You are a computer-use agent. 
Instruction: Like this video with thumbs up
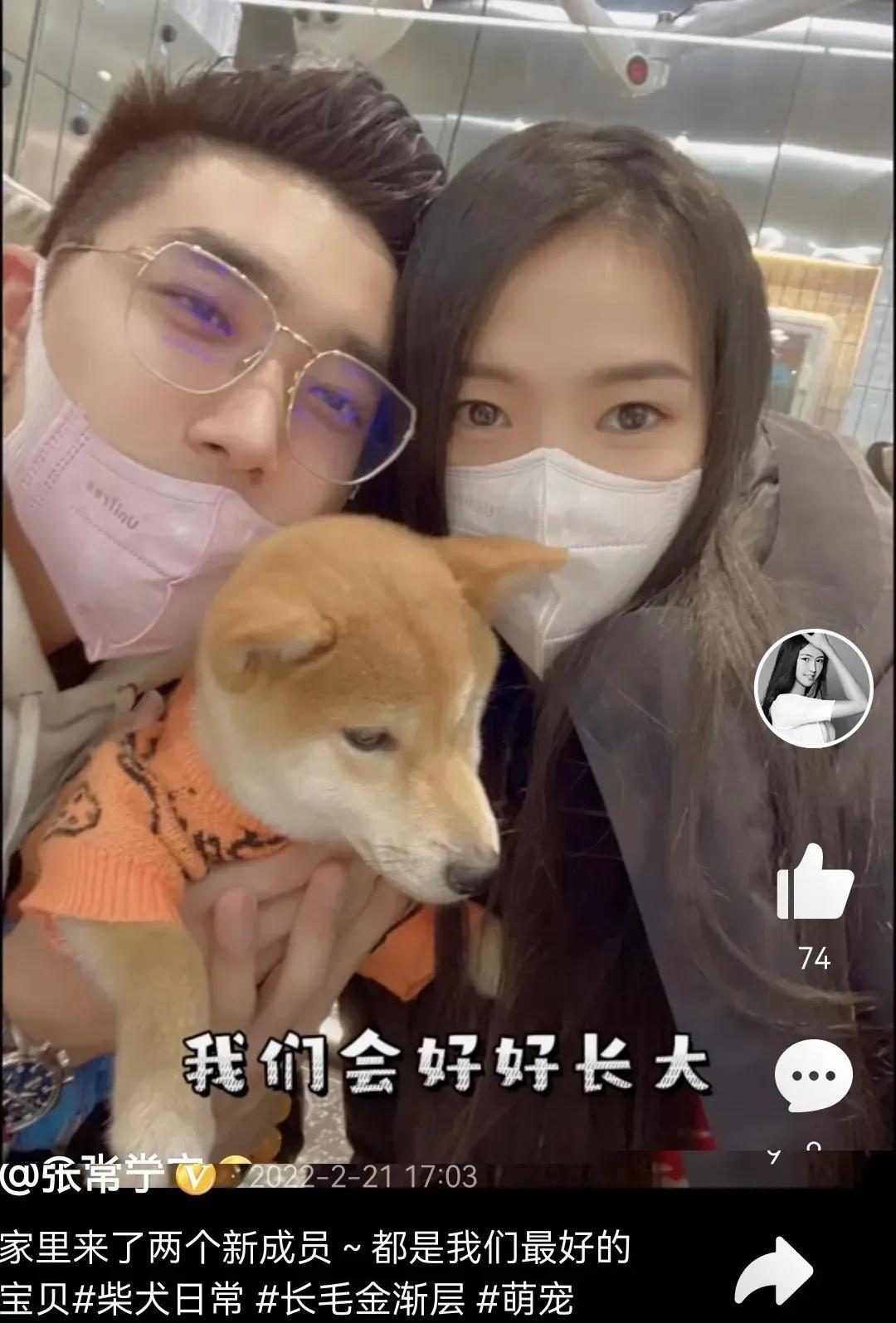tap(814, 883)
